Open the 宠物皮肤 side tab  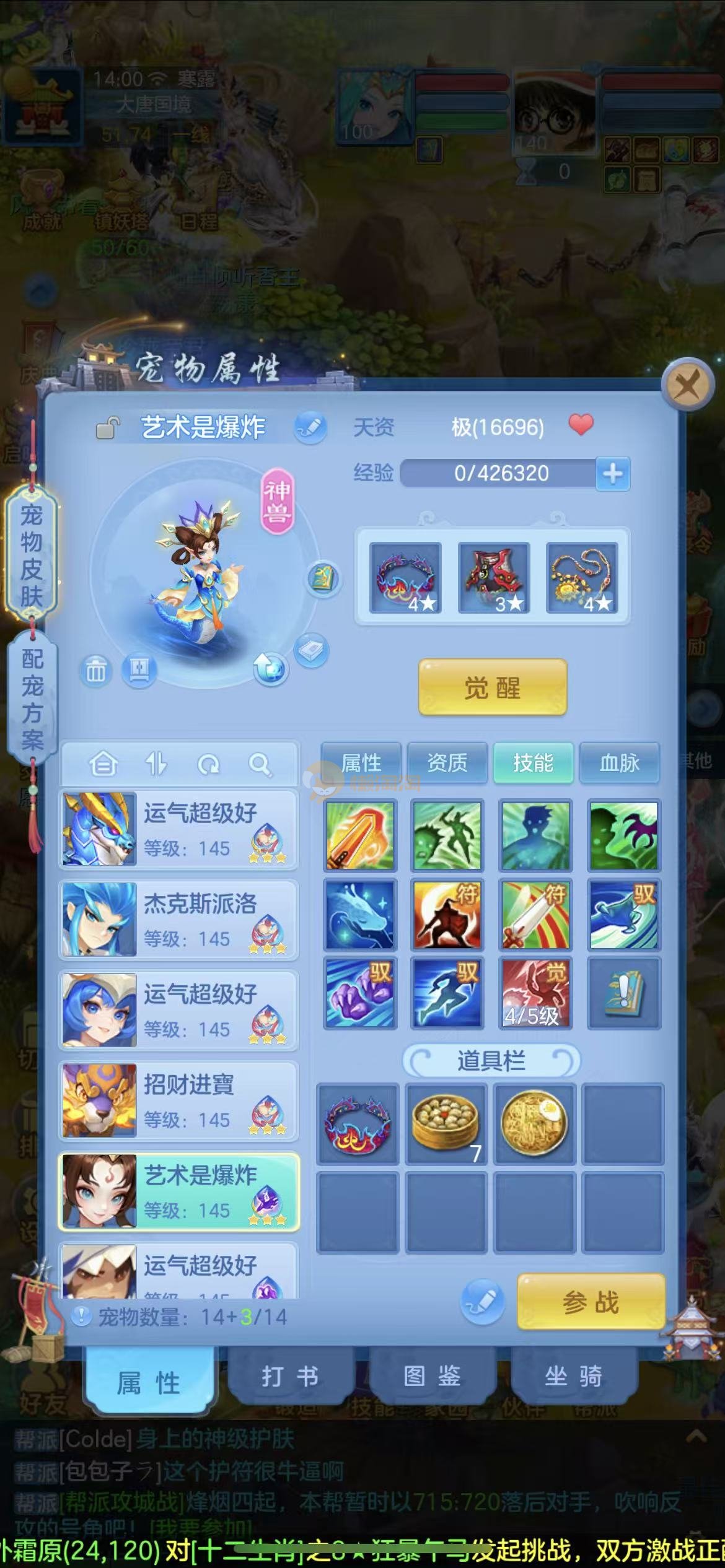(x=32, y=555)
